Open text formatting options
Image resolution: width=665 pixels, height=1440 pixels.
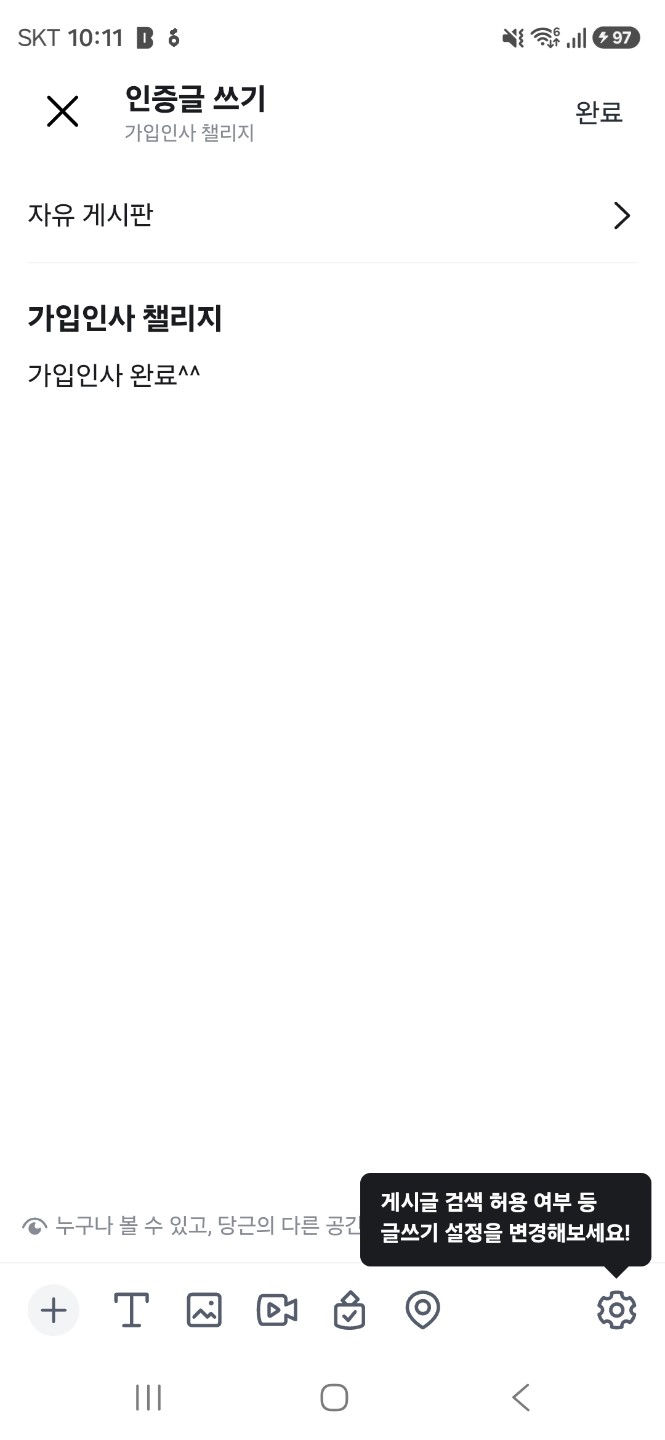(x=130, y=1310)
